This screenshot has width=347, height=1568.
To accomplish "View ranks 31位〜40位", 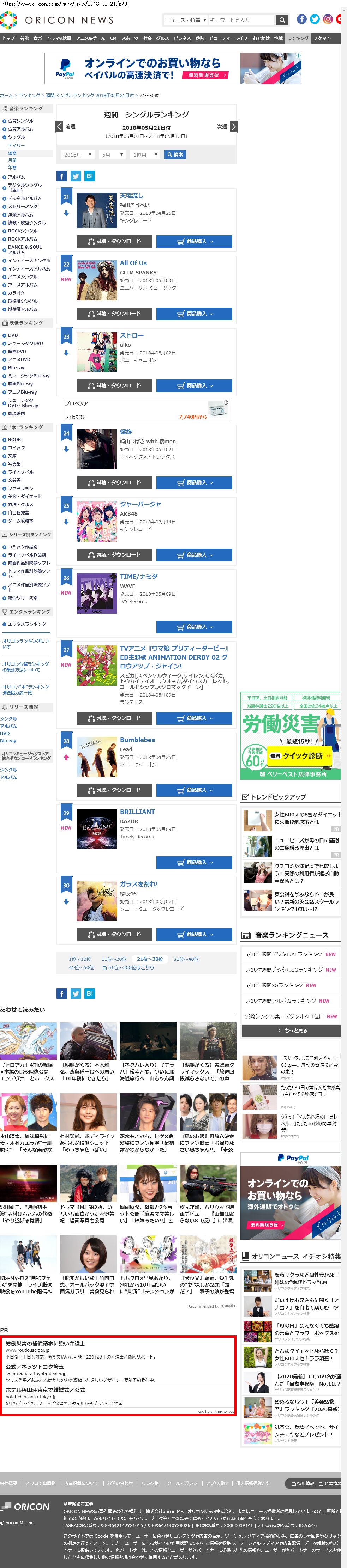I will click(x=186, y=959).
